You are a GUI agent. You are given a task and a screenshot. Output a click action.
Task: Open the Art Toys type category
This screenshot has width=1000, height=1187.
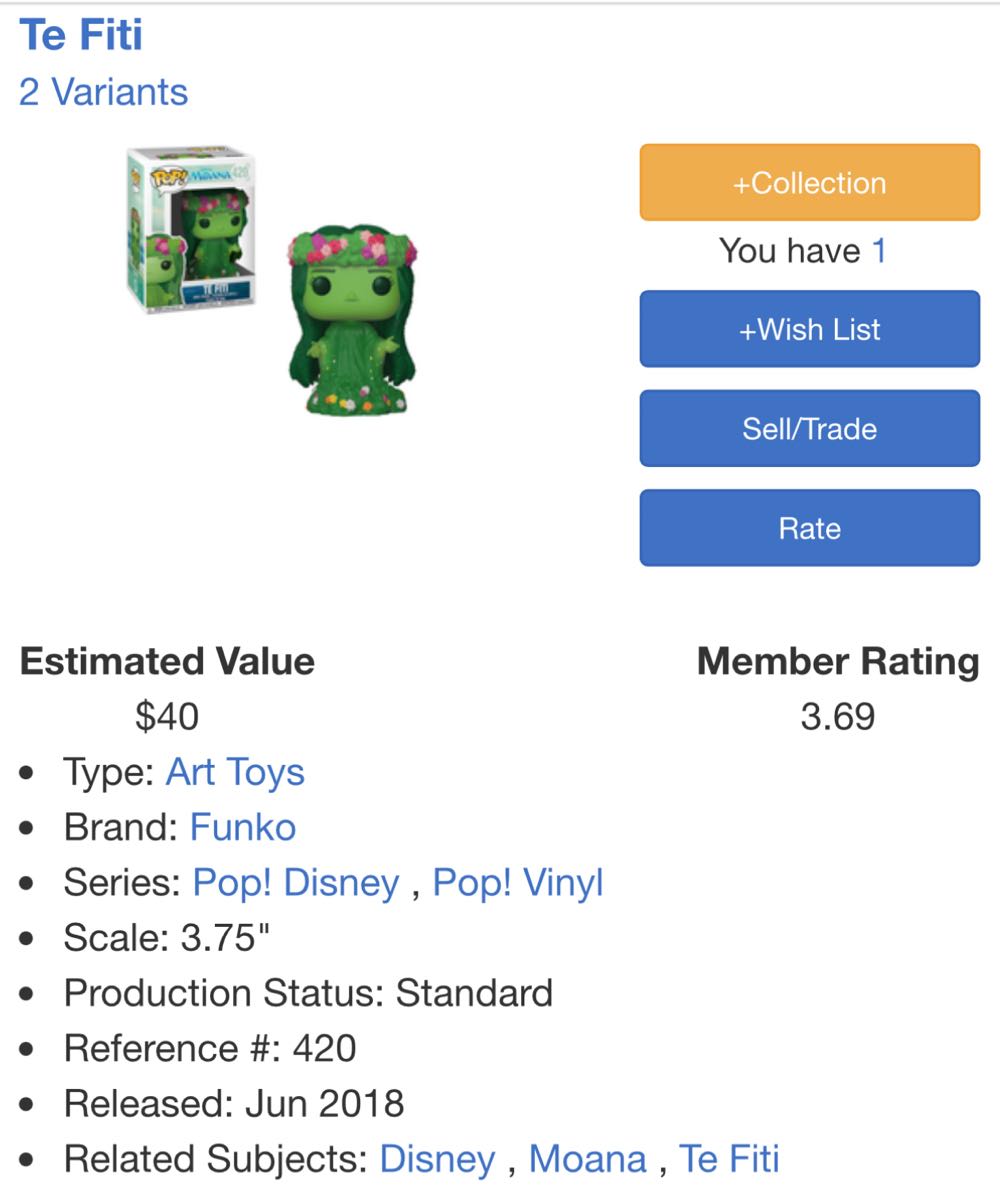(235, 771)
